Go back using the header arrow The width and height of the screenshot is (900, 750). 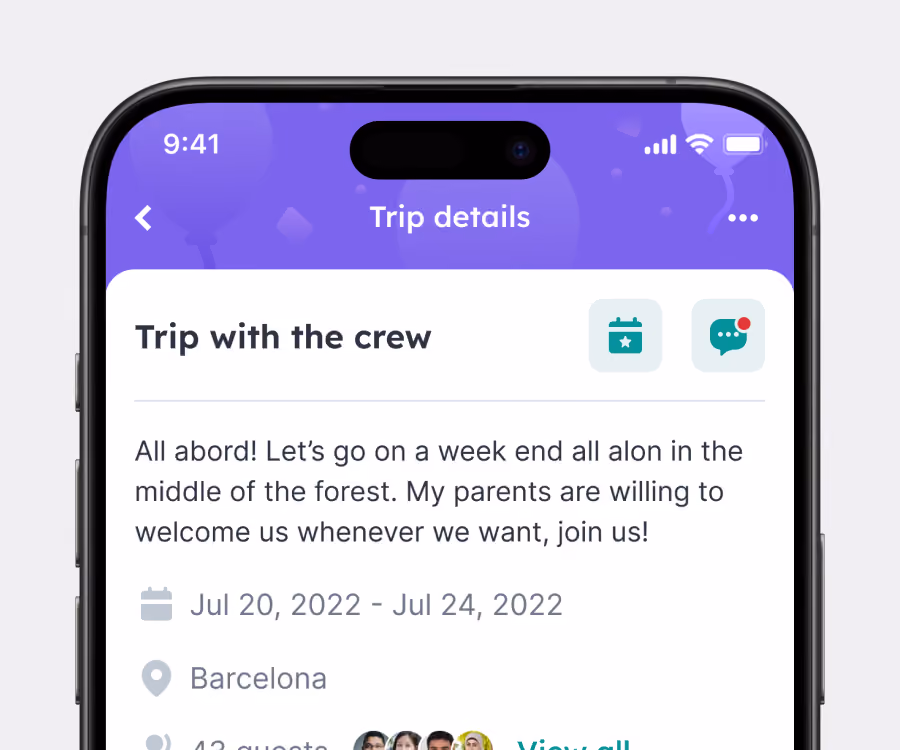(x=143, y=218)
